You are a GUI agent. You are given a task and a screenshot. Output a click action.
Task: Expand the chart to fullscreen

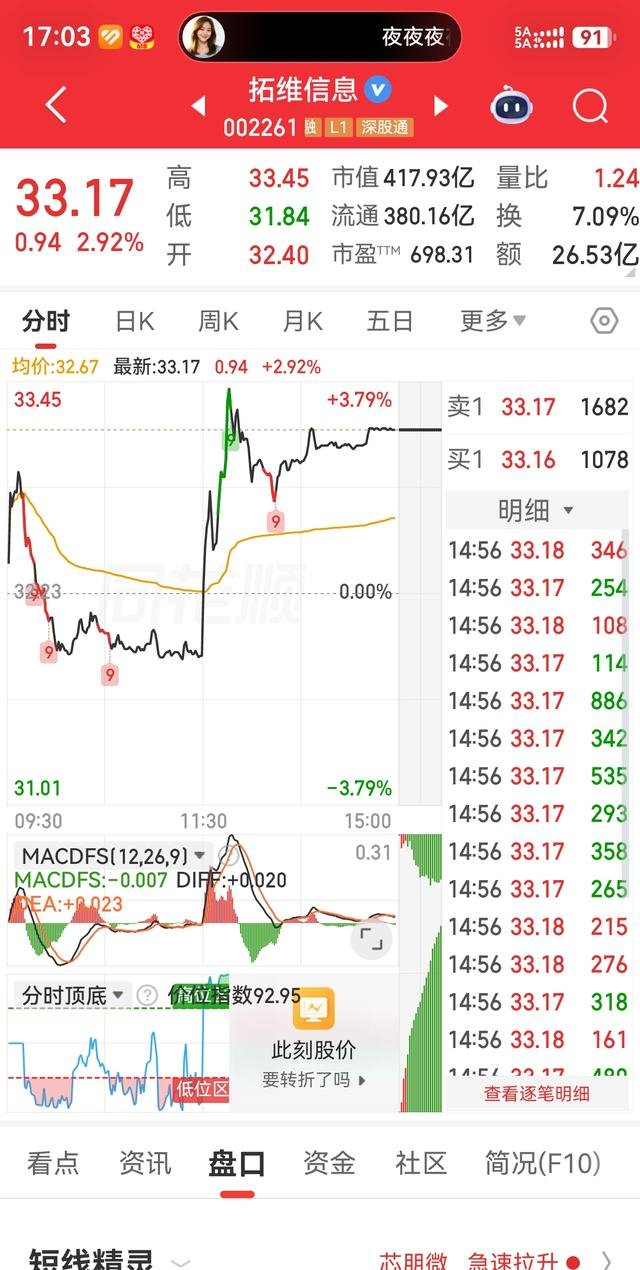click(371, 940)
